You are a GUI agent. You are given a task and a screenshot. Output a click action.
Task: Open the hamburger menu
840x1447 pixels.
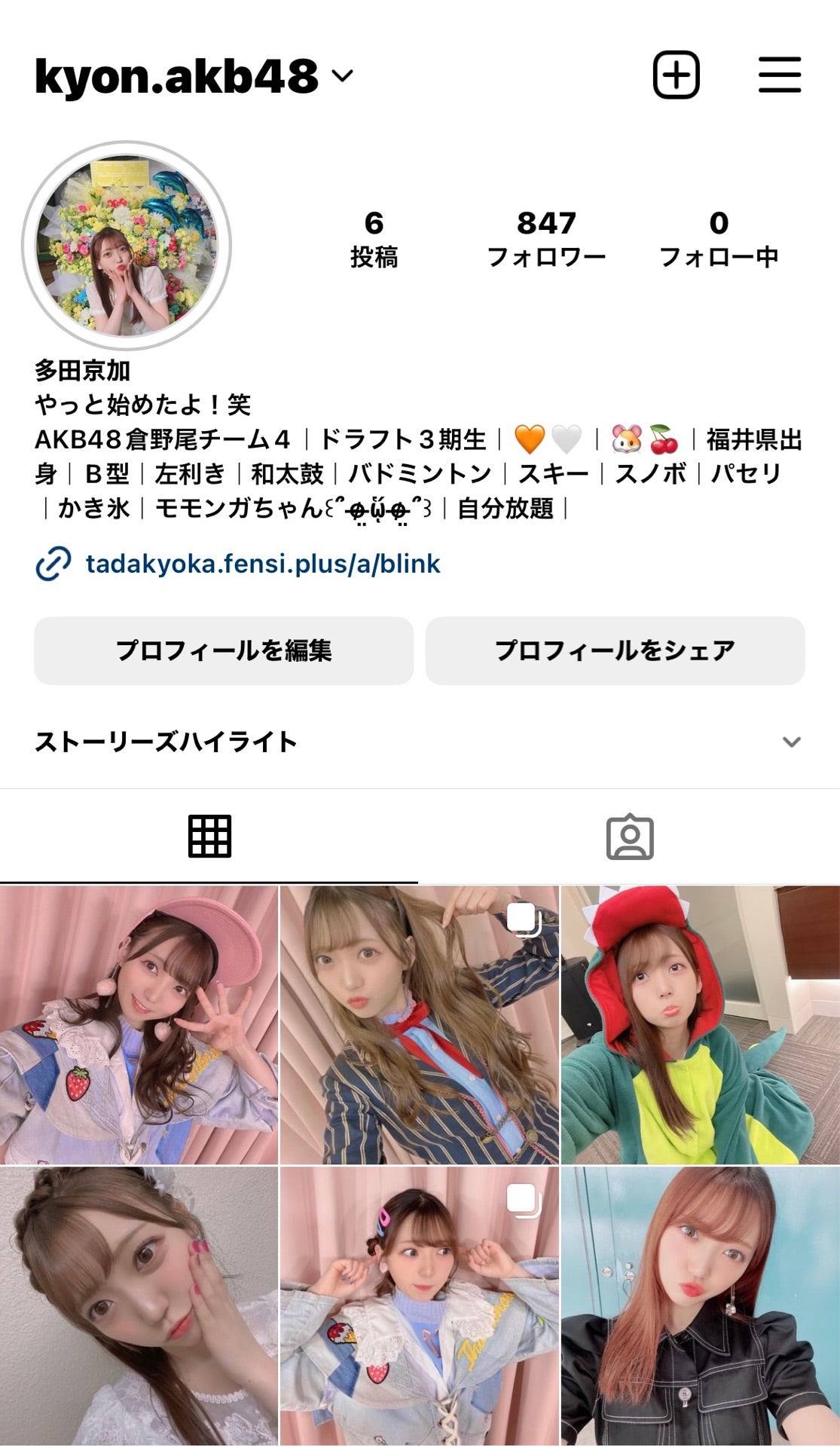pos(779,75)
